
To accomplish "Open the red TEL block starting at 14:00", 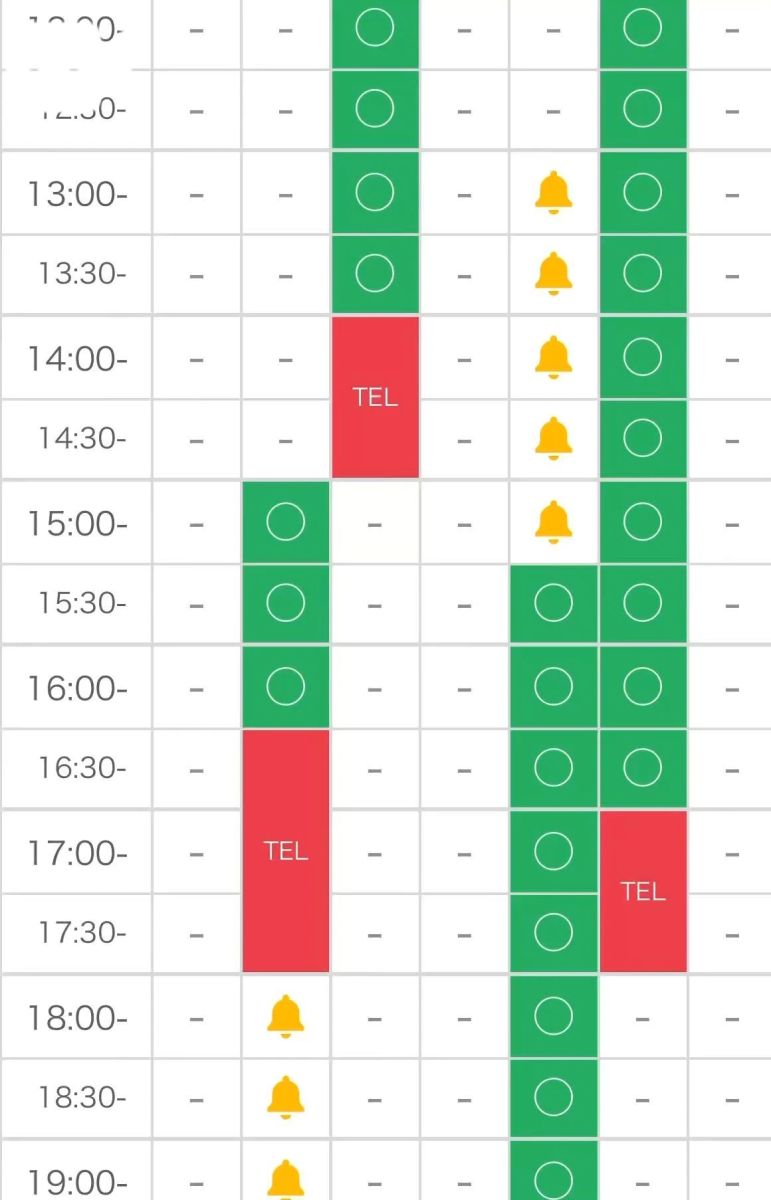I will coord(375,397).
